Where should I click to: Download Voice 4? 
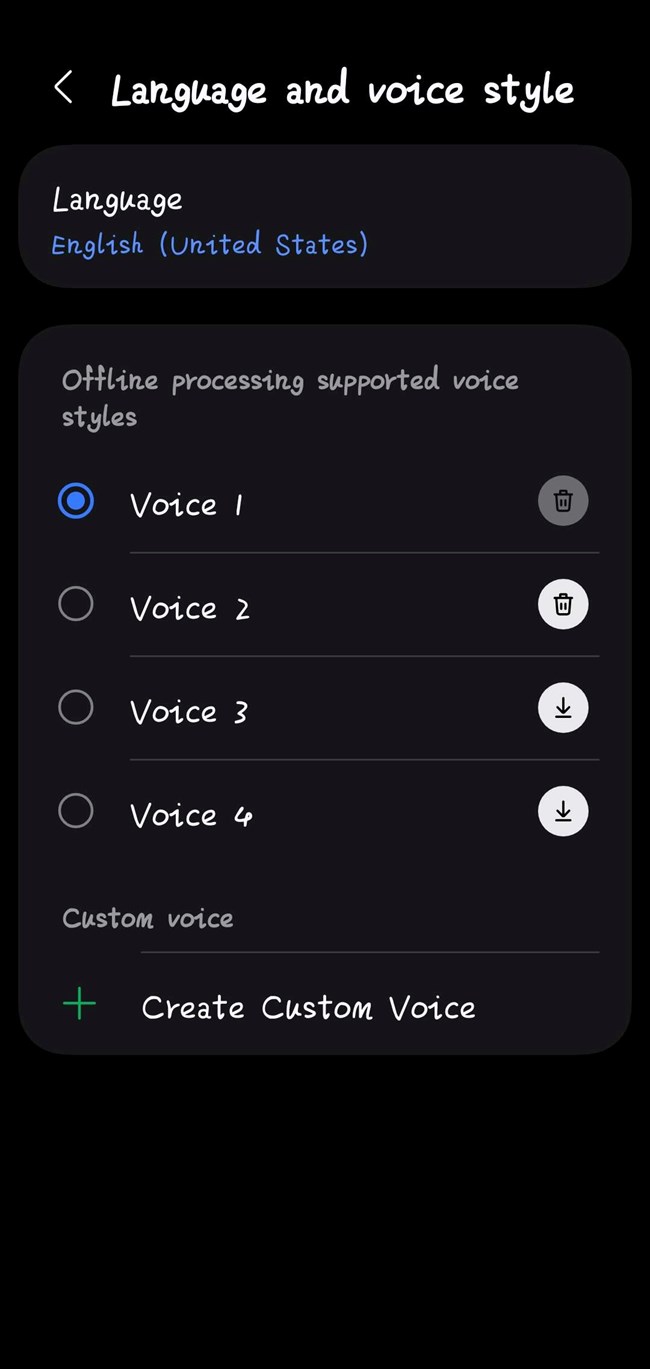coord(563,811)
